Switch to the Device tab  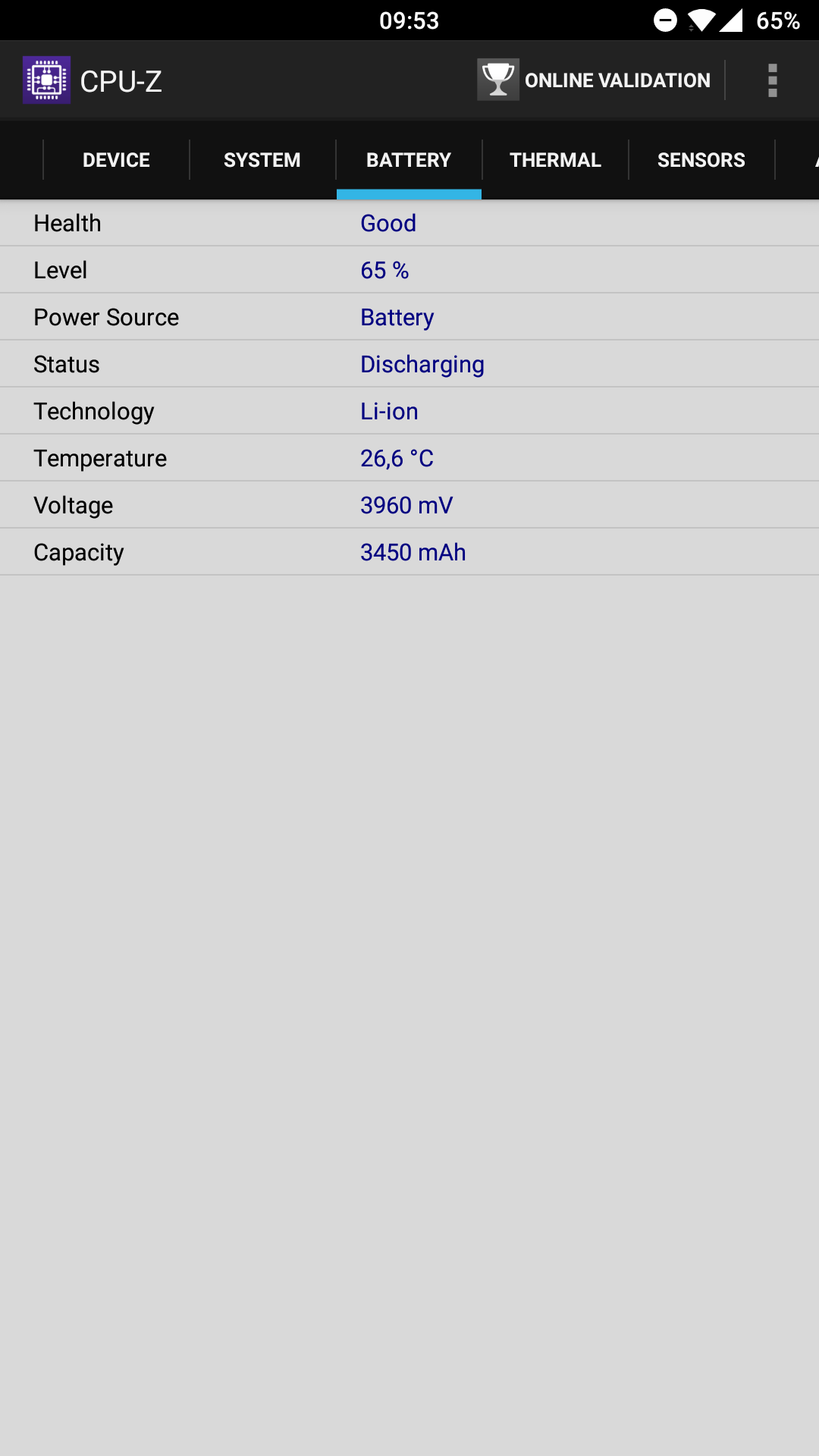(x=116, y=160)
